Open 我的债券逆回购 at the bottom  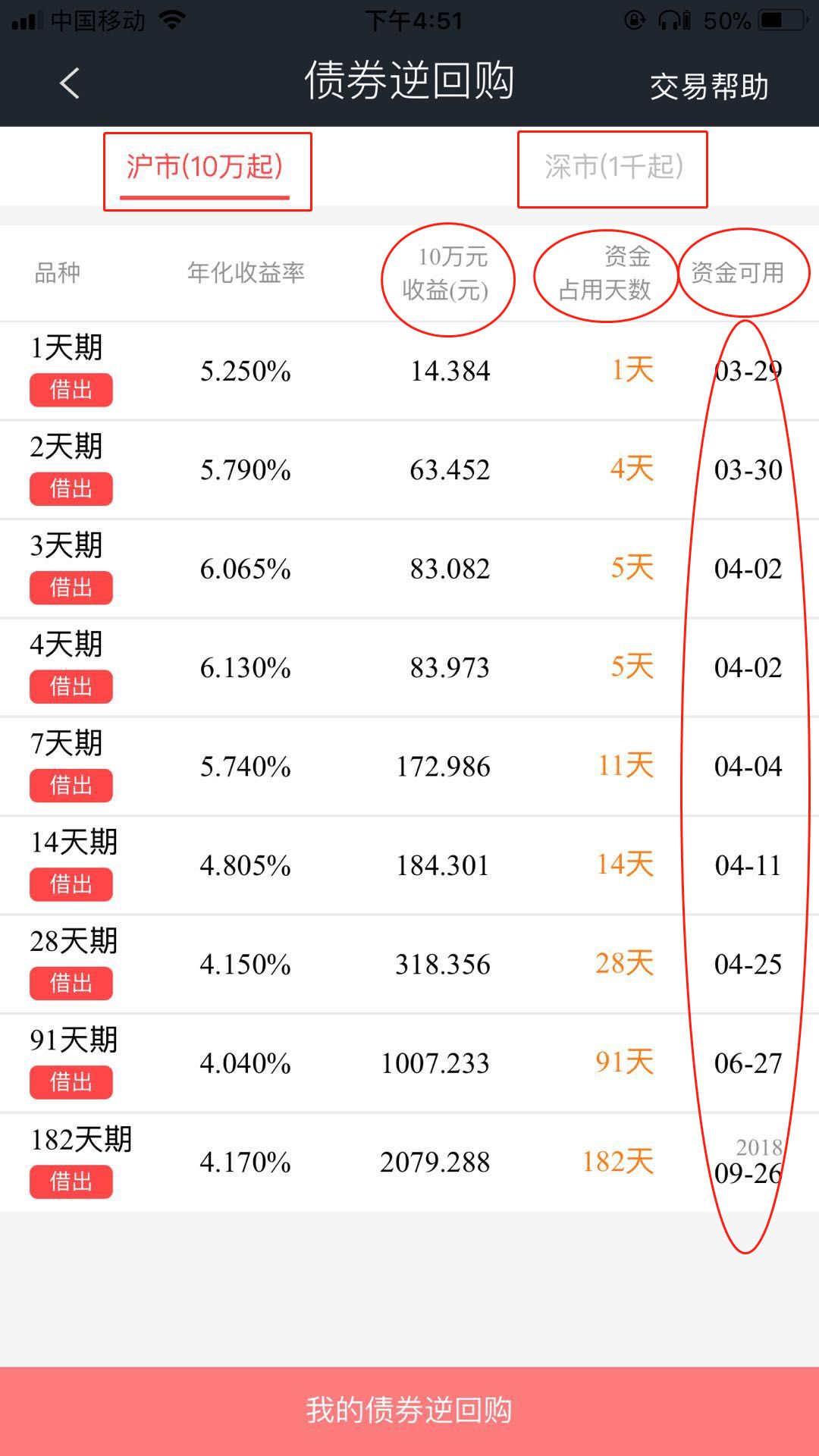point(409,1411)
